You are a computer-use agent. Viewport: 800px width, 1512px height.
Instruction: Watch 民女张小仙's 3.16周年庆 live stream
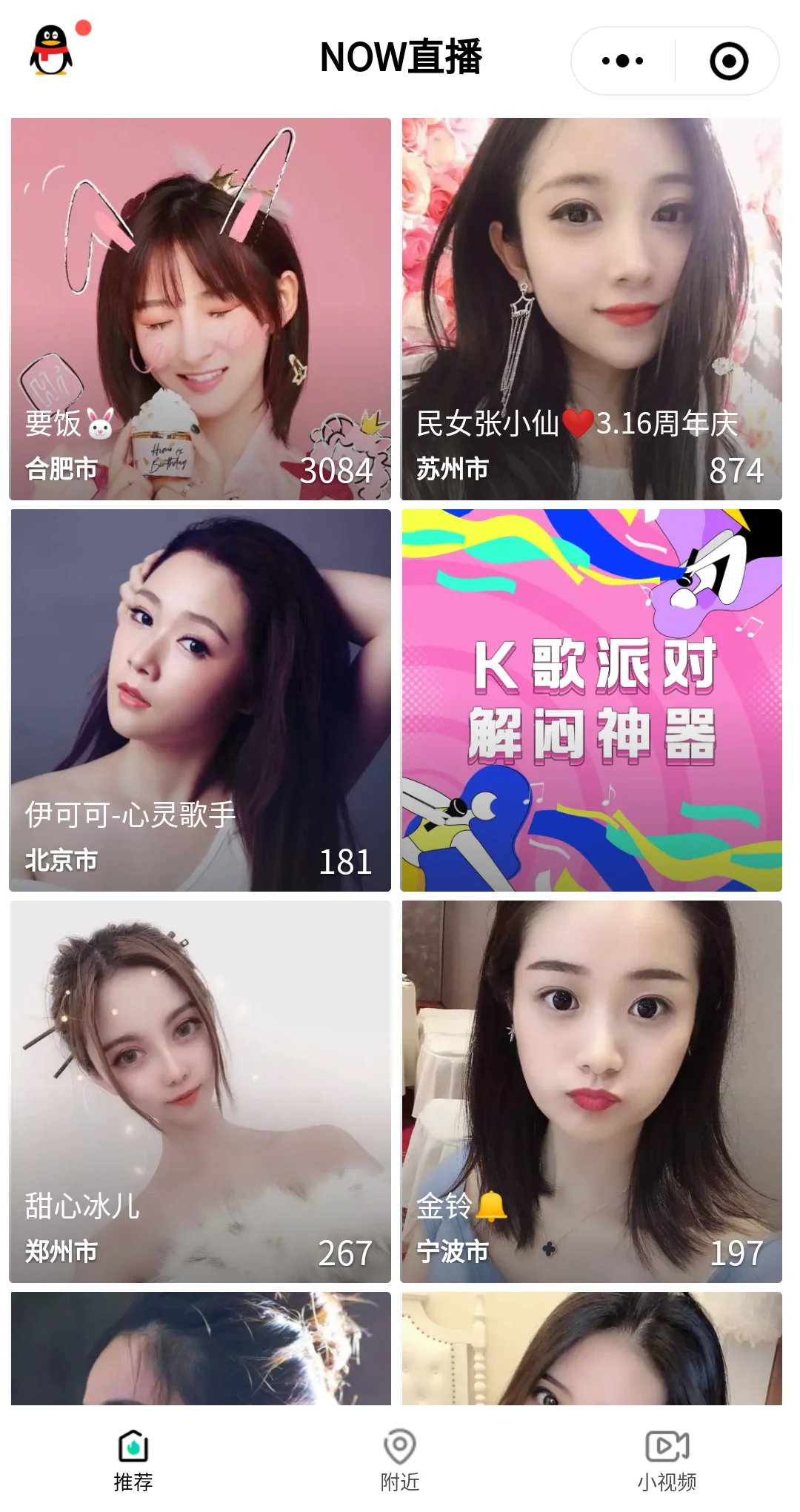tap(591, 308)
